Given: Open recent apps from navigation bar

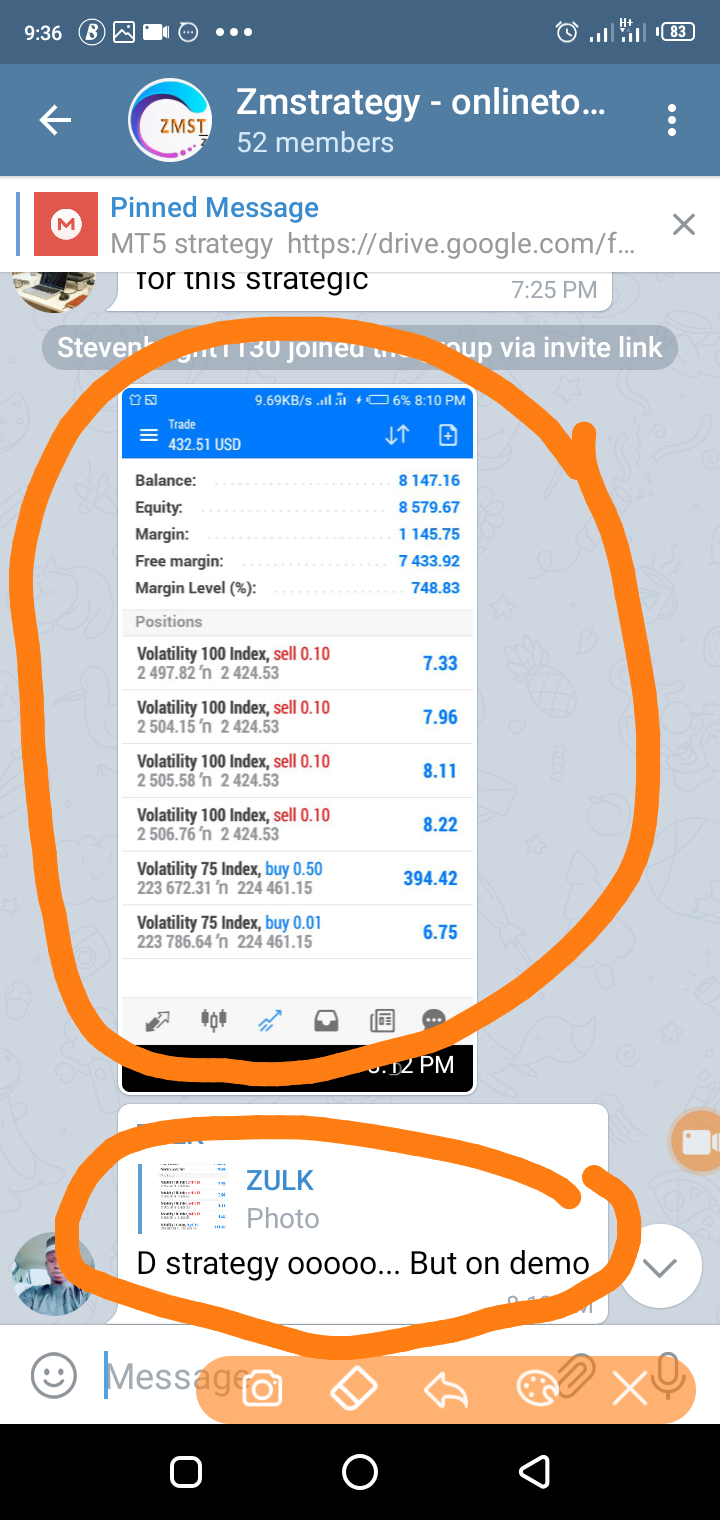Looking at the screenshot, I should click(x=187, y=1472).
